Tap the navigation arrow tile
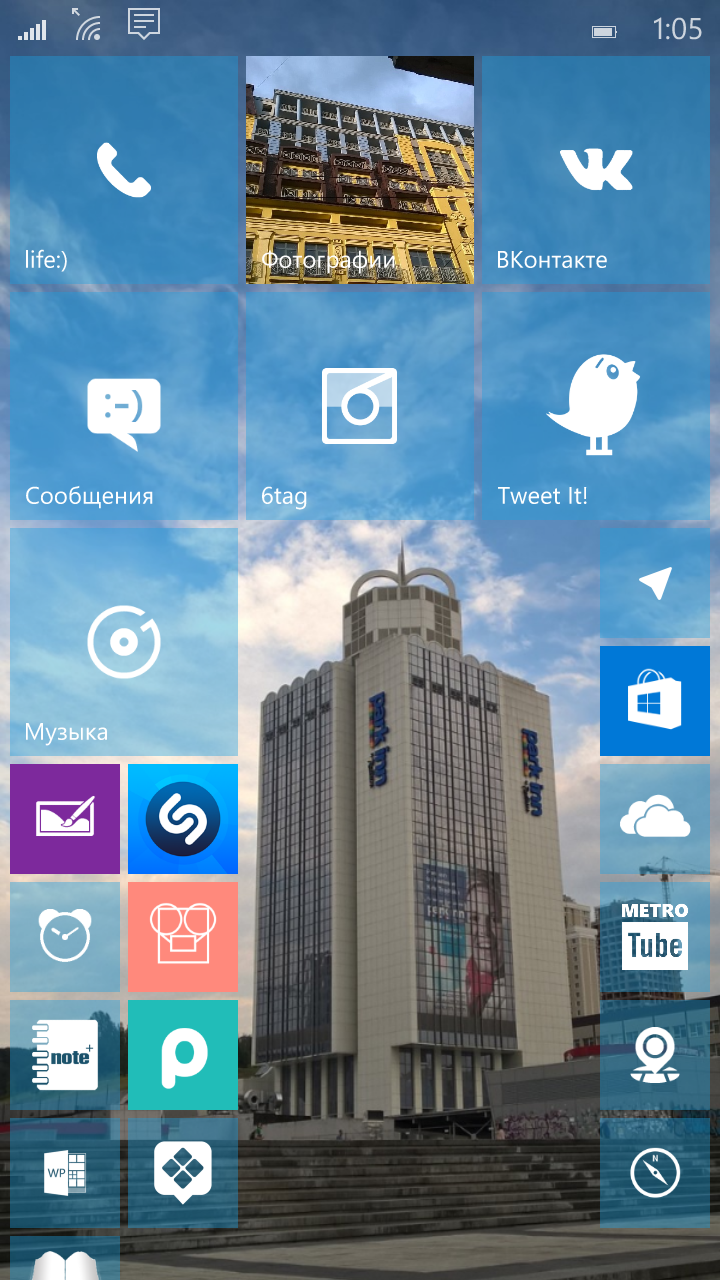The width and height of the screenshot is (720, 1280). tap(655, 583)
